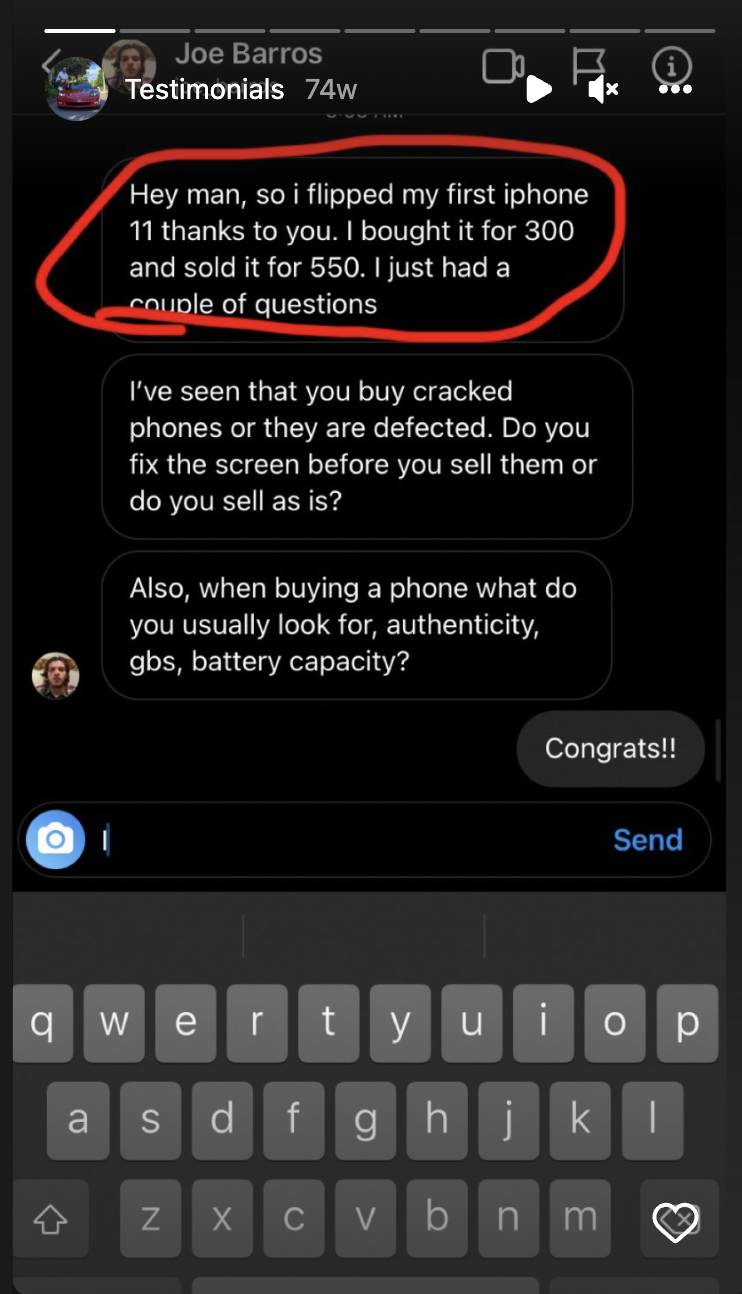The width and height of the screenshot is (742, 1294).
Task: Resume story playback with the play button
Action: coord(538,90)
